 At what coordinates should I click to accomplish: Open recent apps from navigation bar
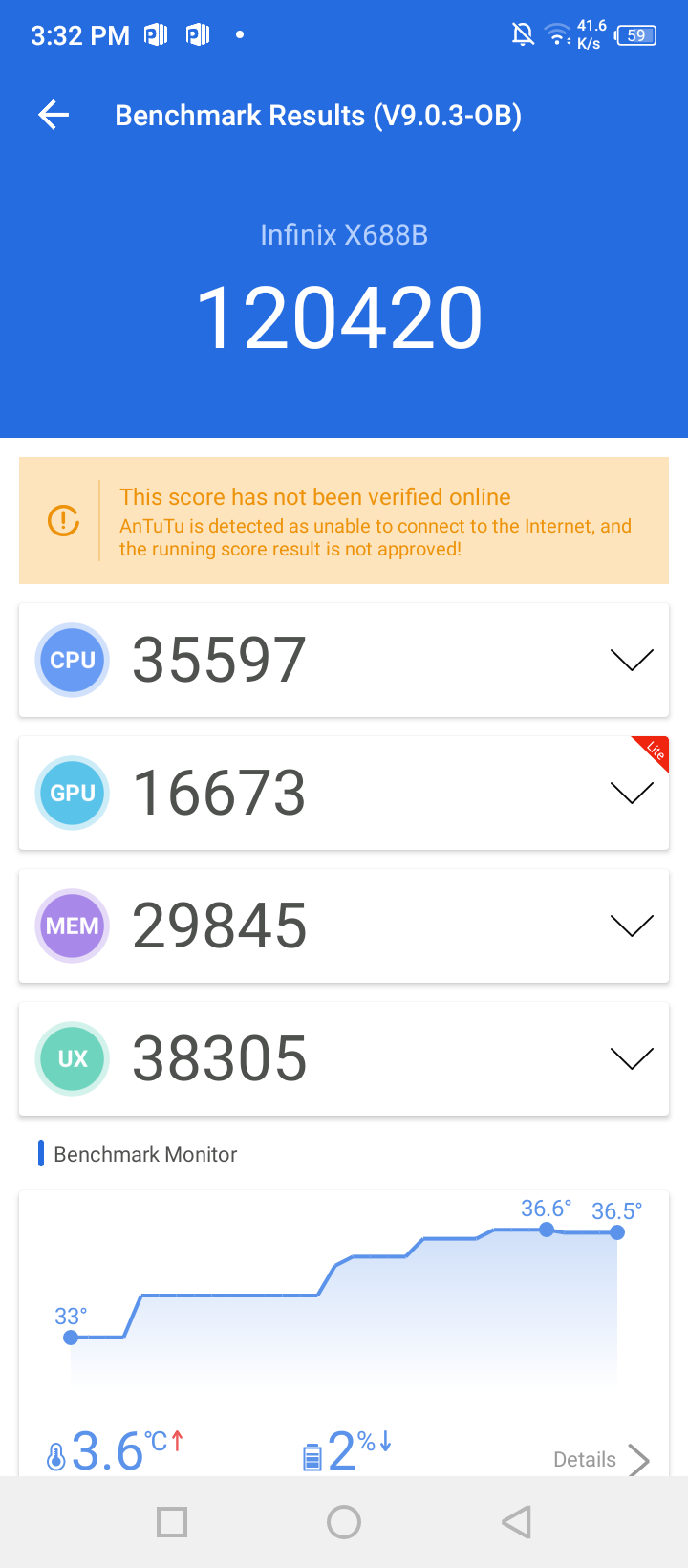click(172, 1522)
